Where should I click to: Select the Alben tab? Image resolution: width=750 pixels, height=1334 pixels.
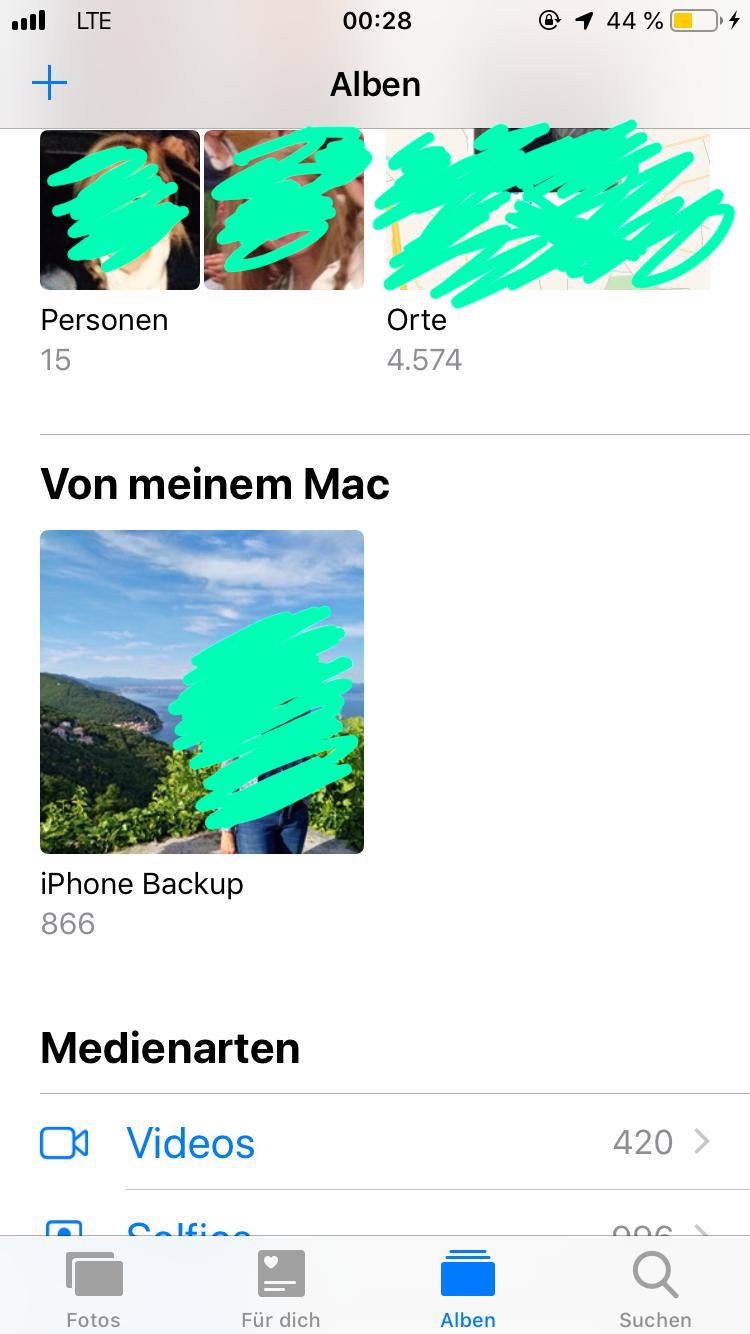click(x=468, y=1290)
